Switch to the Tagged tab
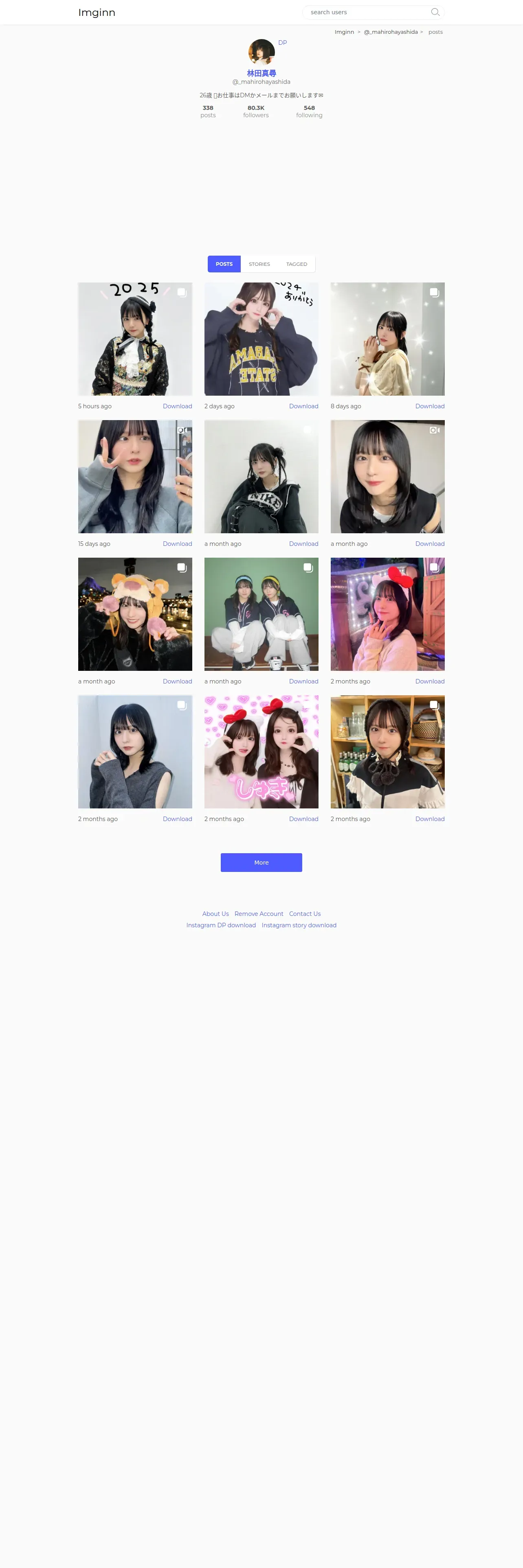 [x=297, y=264]
